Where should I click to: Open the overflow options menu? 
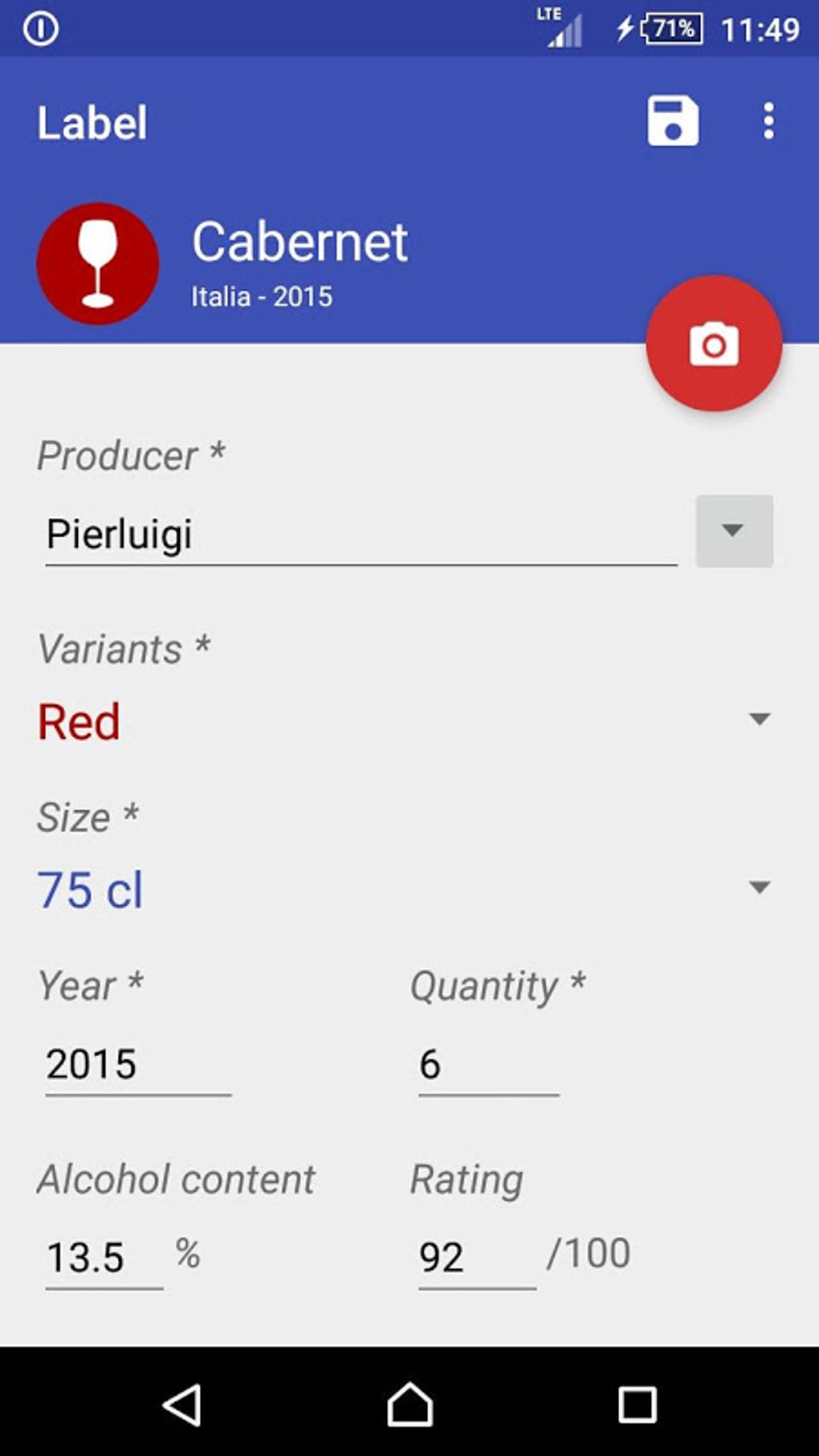pos(768,122)
